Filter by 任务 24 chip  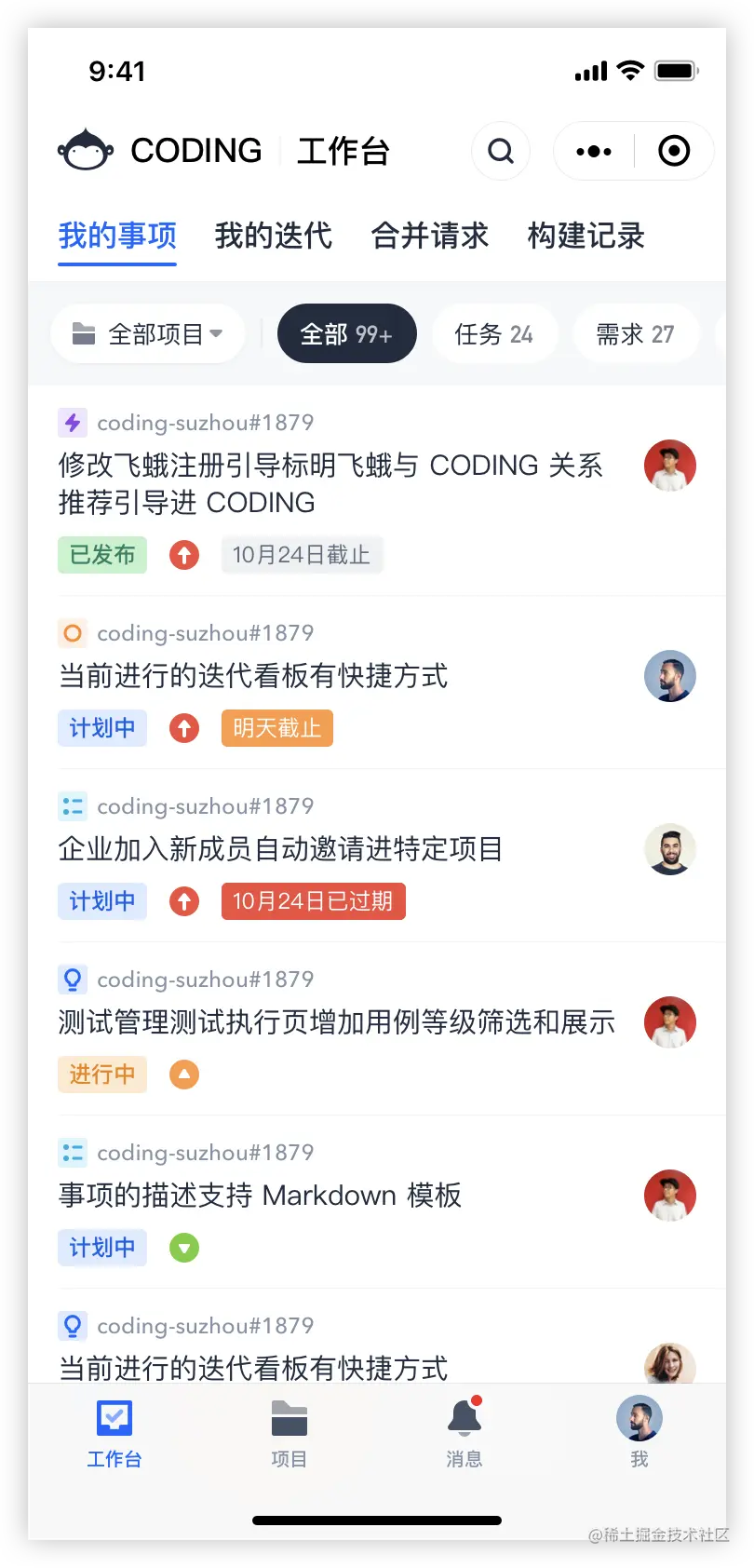(x=493, y=334)
